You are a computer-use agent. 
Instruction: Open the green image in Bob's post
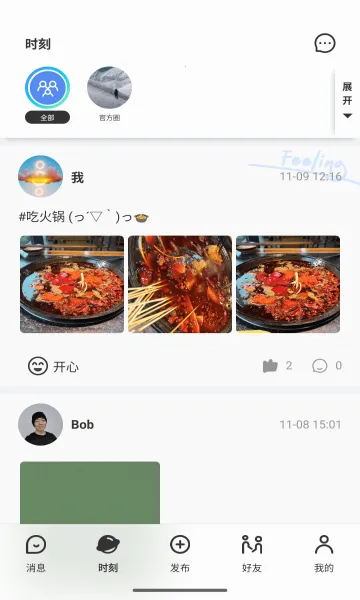(90, 493)
